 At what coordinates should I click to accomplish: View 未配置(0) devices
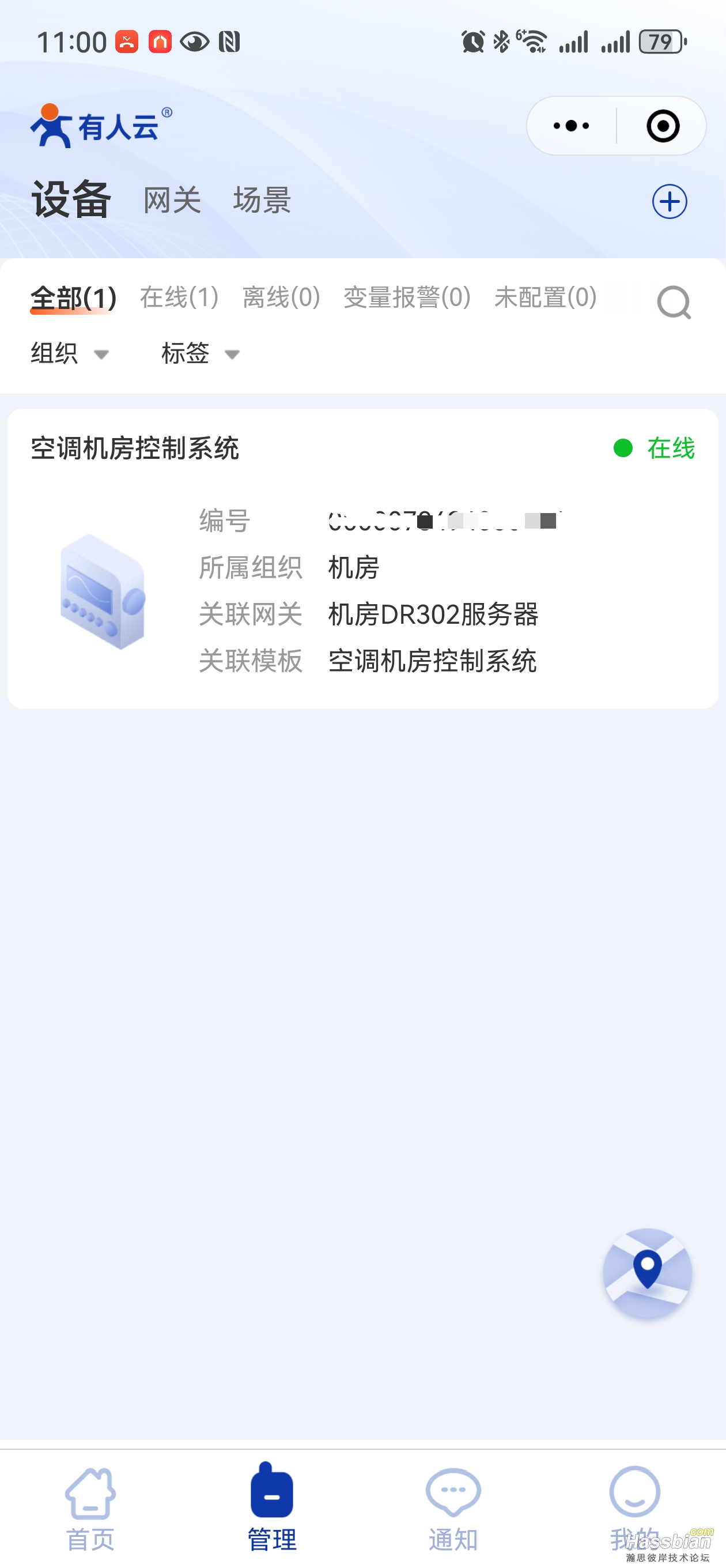(x=545, y=297)
